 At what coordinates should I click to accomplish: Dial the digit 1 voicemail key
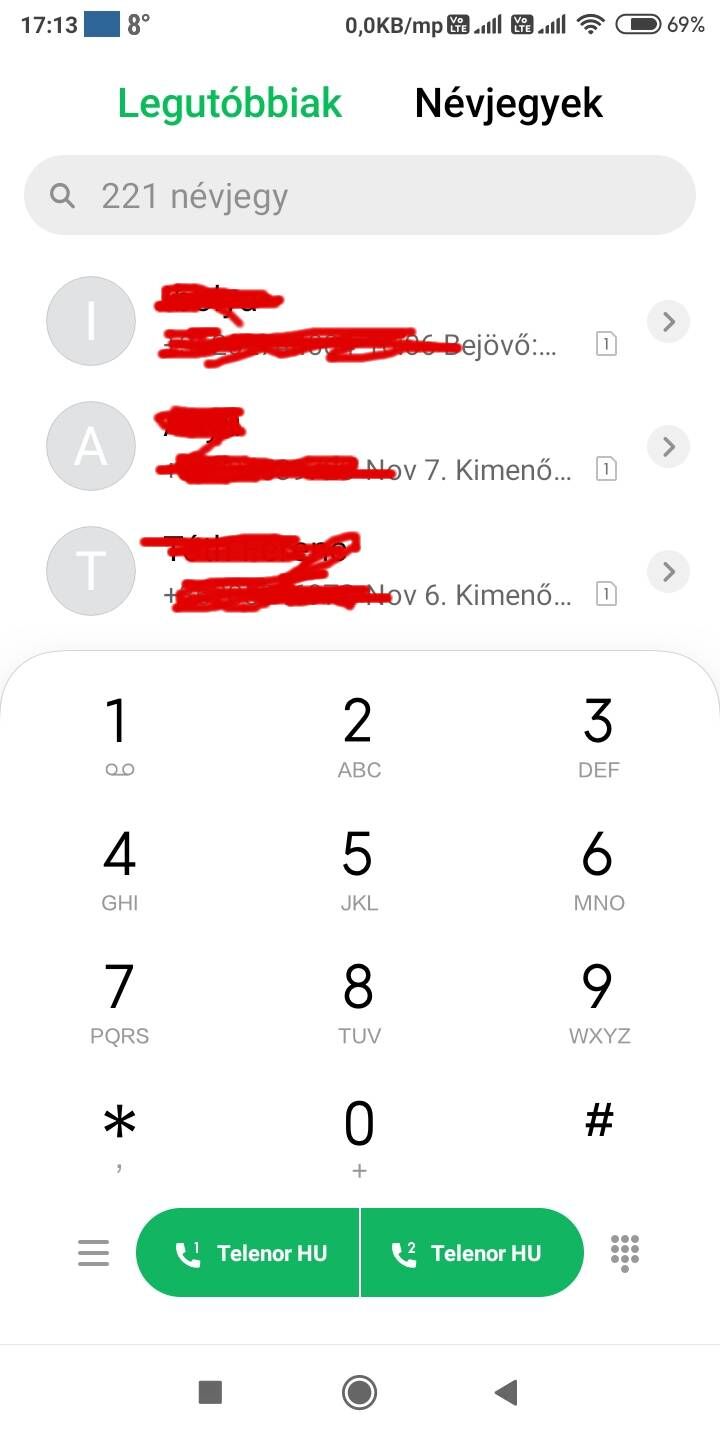pyautogui.click(x=119, y=735)
